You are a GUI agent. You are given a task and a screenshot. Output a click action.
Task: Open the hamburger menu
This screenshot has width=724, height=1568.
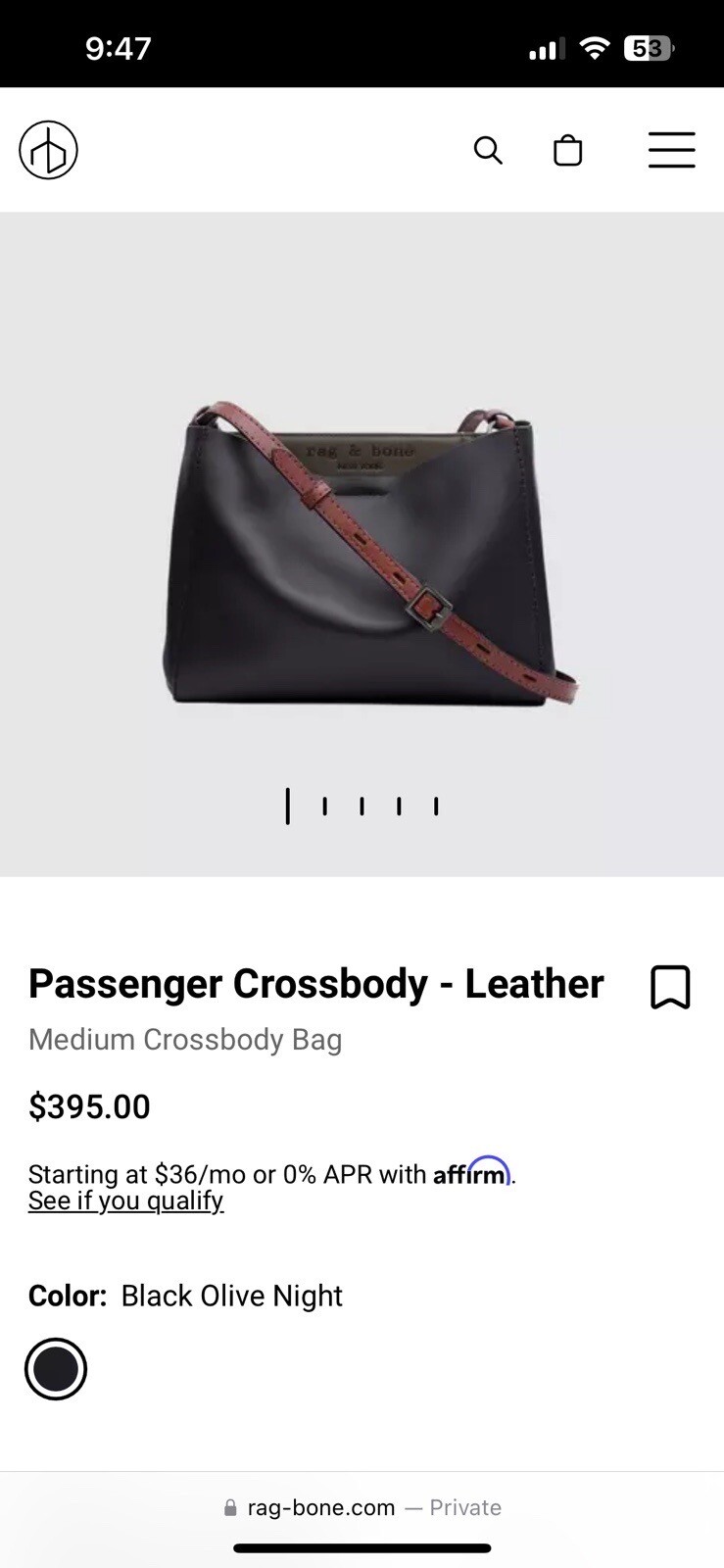672,150
